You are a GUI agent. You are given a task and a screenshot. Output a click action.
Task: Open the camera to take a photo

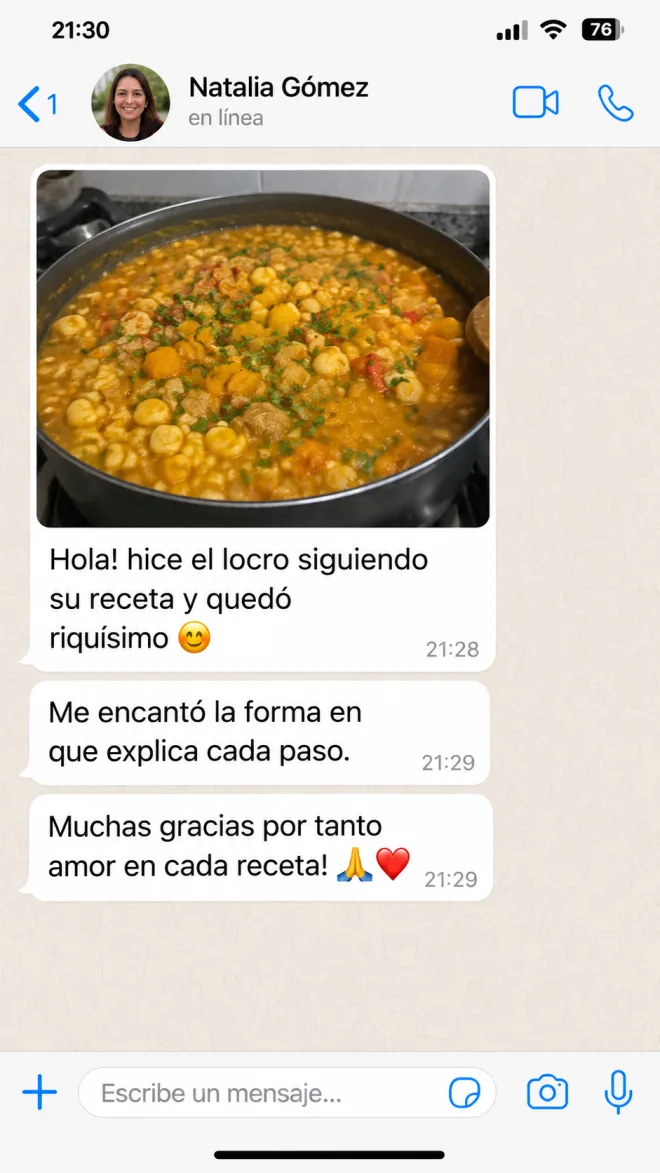coord(548,1093)
